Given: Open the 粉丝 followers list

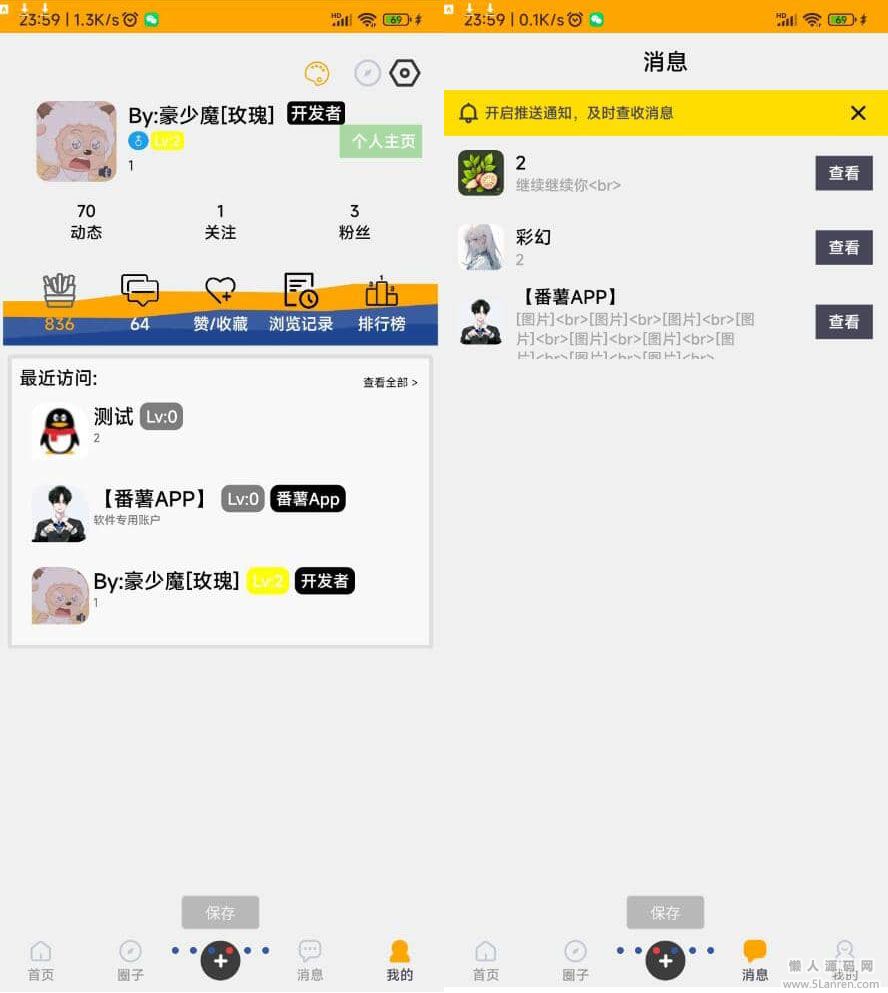Looking at the screenshot, I should click(x=354, y=221).
